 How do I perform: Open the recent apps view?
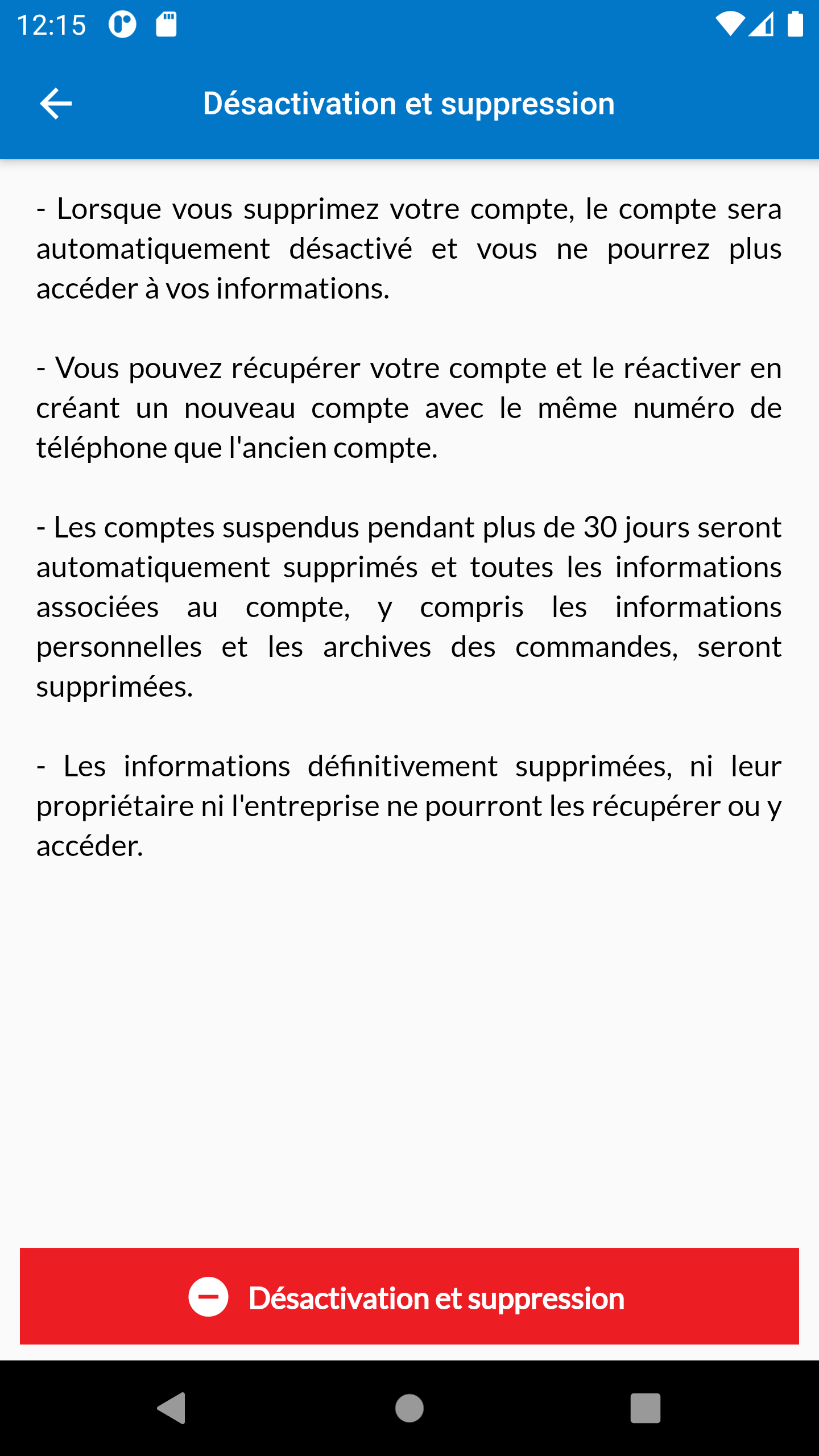(x=645, y=1408)
